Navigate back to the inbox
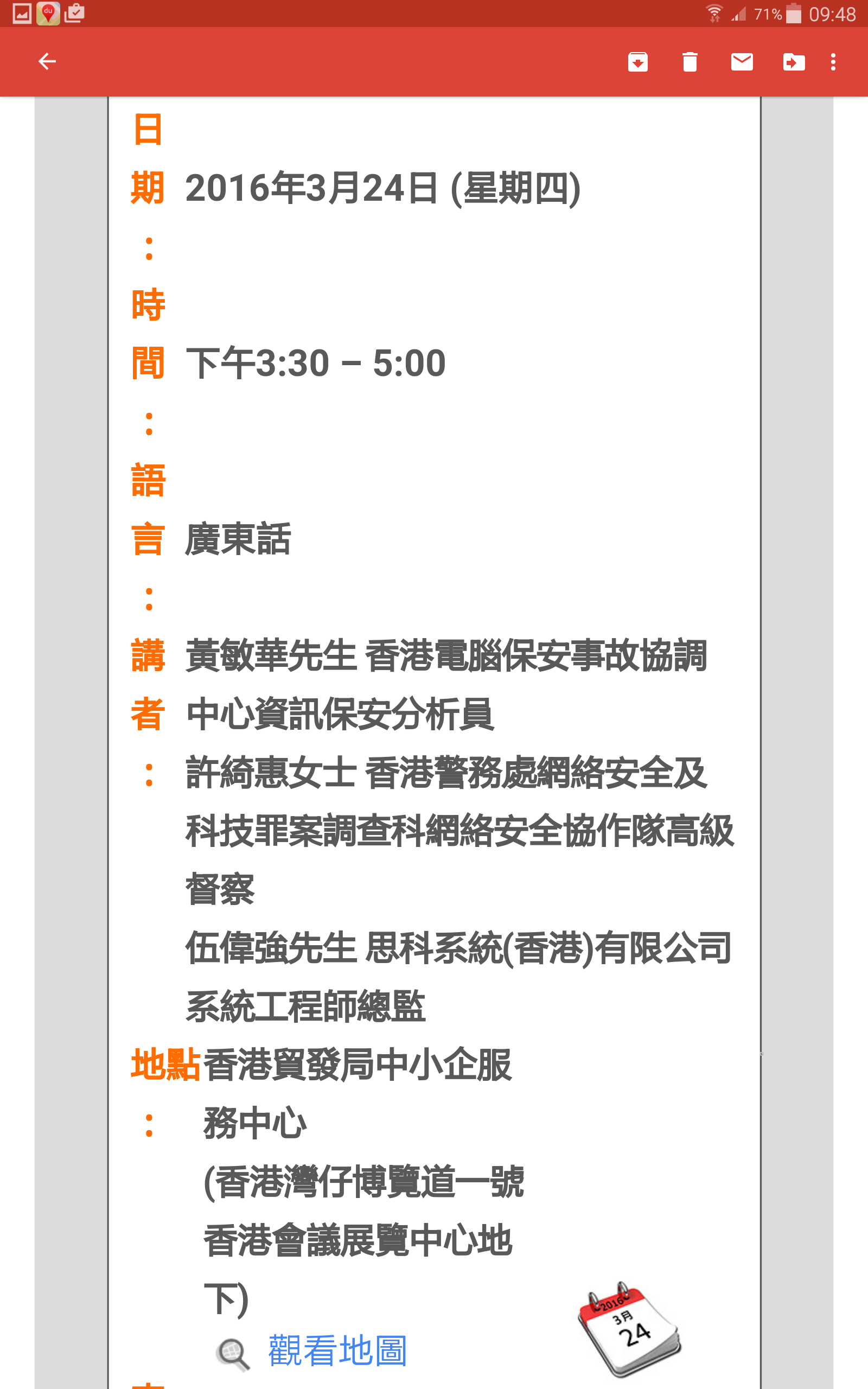Screen dimensions: 868x1389 (48, 61)
